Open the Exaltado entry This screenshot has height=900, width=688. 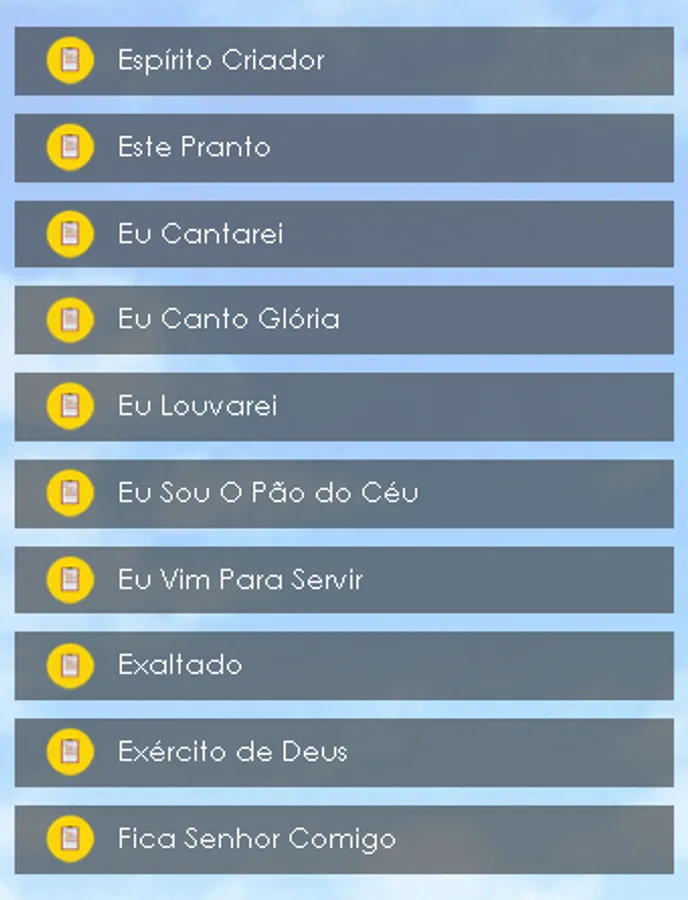[343, 665]
